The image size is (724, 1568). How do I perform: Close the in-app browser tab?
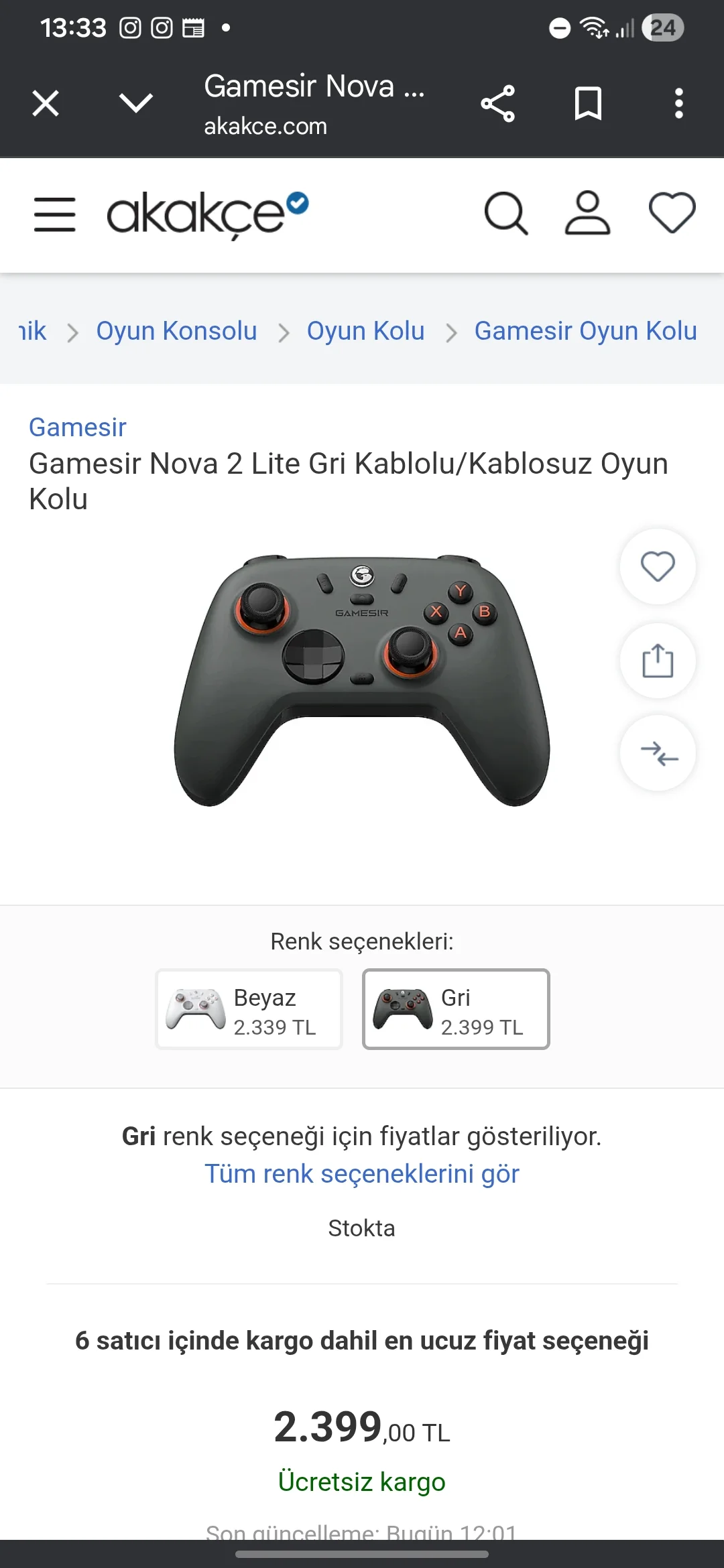click(x=46, y=103)
